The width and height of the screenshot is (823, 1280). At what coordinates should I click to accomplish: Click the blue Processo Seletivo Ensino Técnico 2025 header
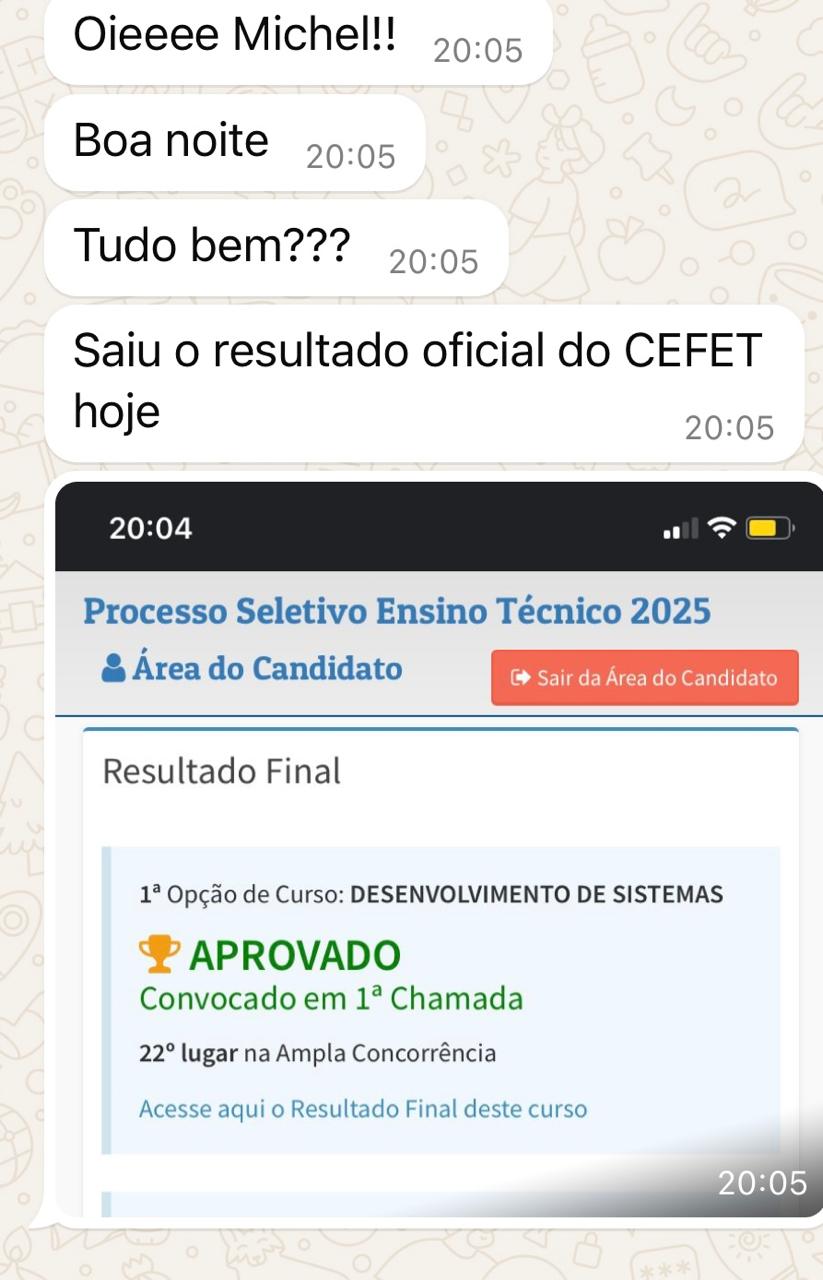tap(400, 611)
